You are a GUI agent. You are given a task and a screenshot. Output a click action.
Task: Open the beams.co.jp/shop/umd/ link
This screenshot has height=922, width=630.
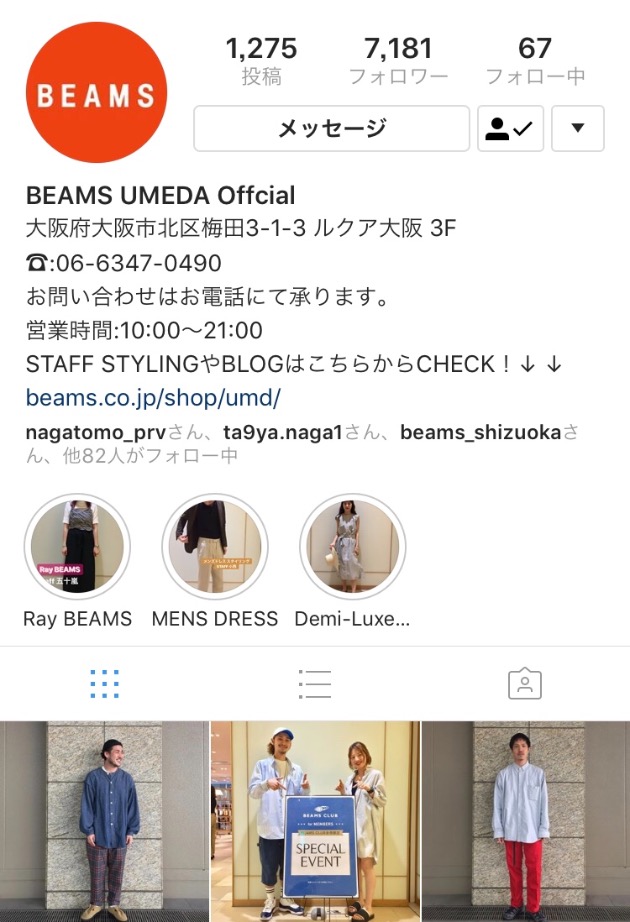(x=153, y=397)
